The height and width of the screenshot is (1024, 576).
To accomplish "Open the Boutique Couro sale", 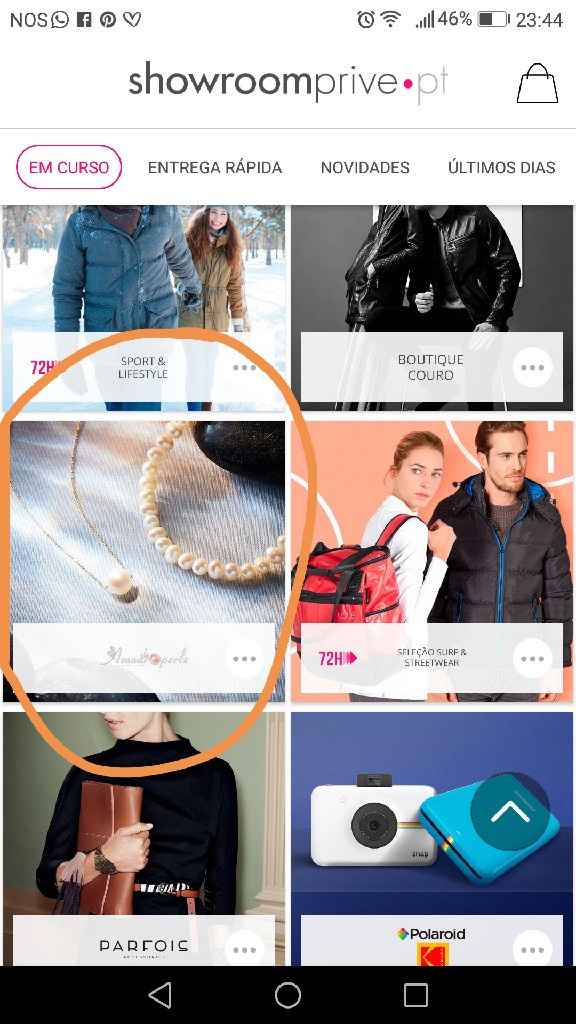I will (x=432, y=308).
